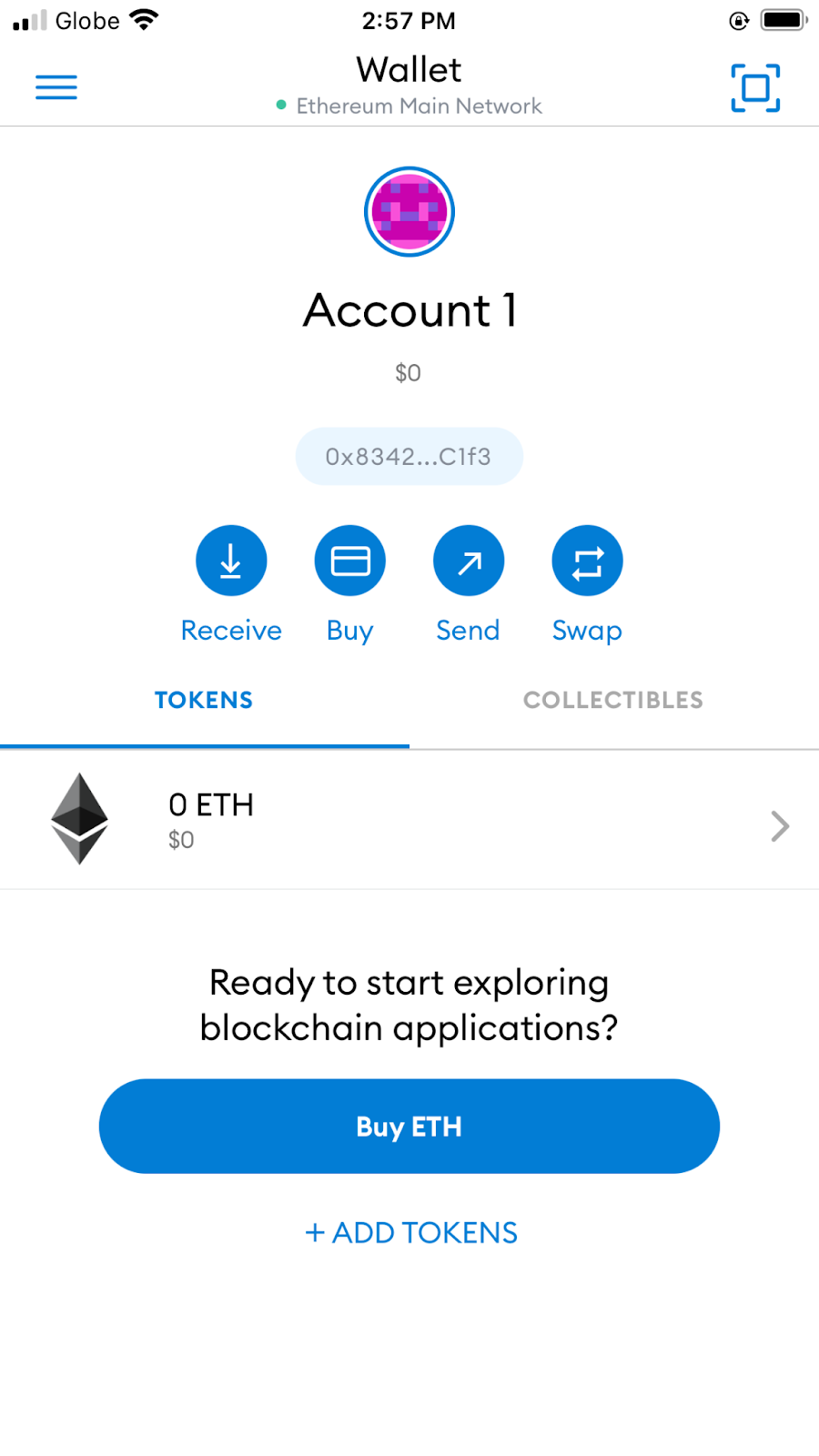The height and width of the screenshot is (1456, 819).
Task: Open the 0 ETH token row
Action: pyautogui.click(x=409, y=820)
